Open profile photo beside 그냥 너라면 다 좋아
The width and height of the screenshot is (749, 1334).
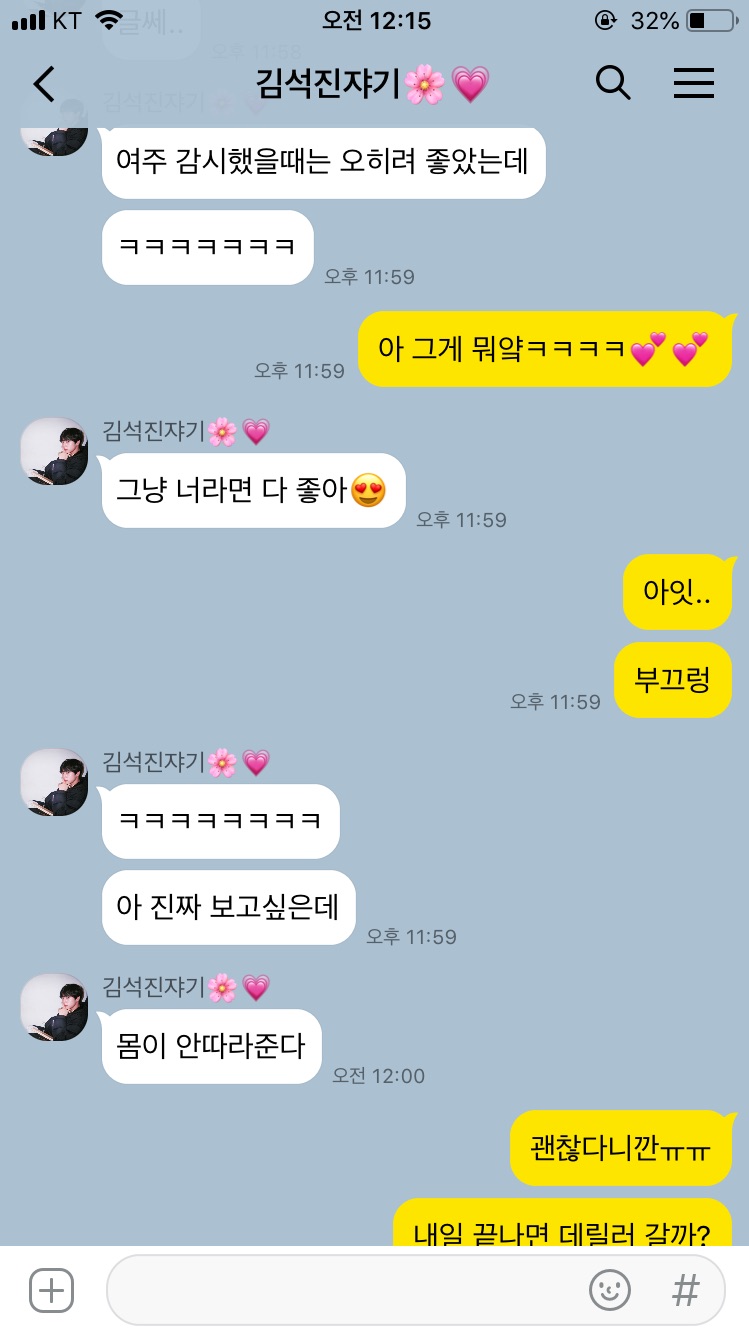point(55,451)
